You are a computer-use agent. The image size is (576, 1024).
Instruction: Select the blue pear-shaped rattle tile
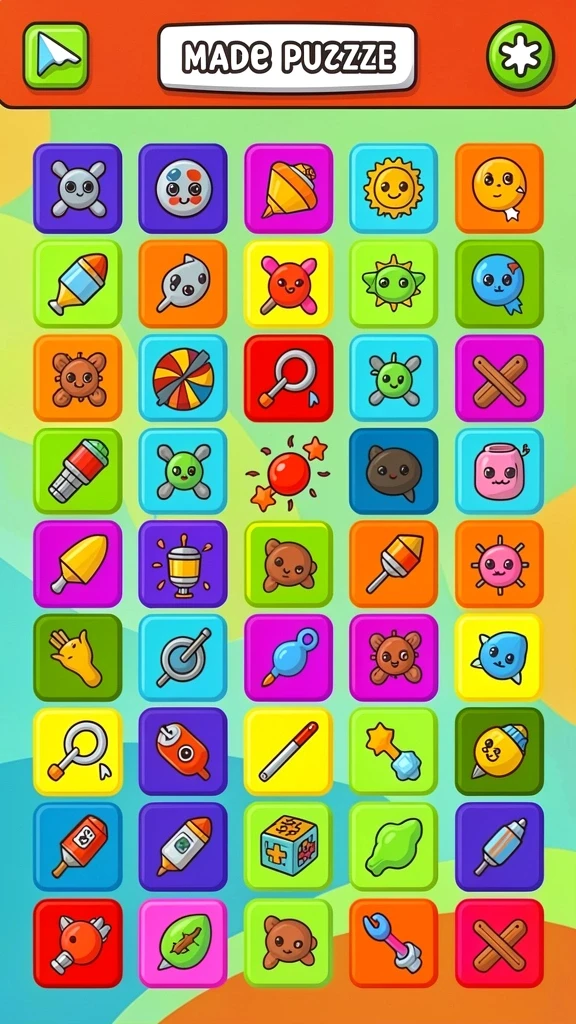click(x=289, y=658)
